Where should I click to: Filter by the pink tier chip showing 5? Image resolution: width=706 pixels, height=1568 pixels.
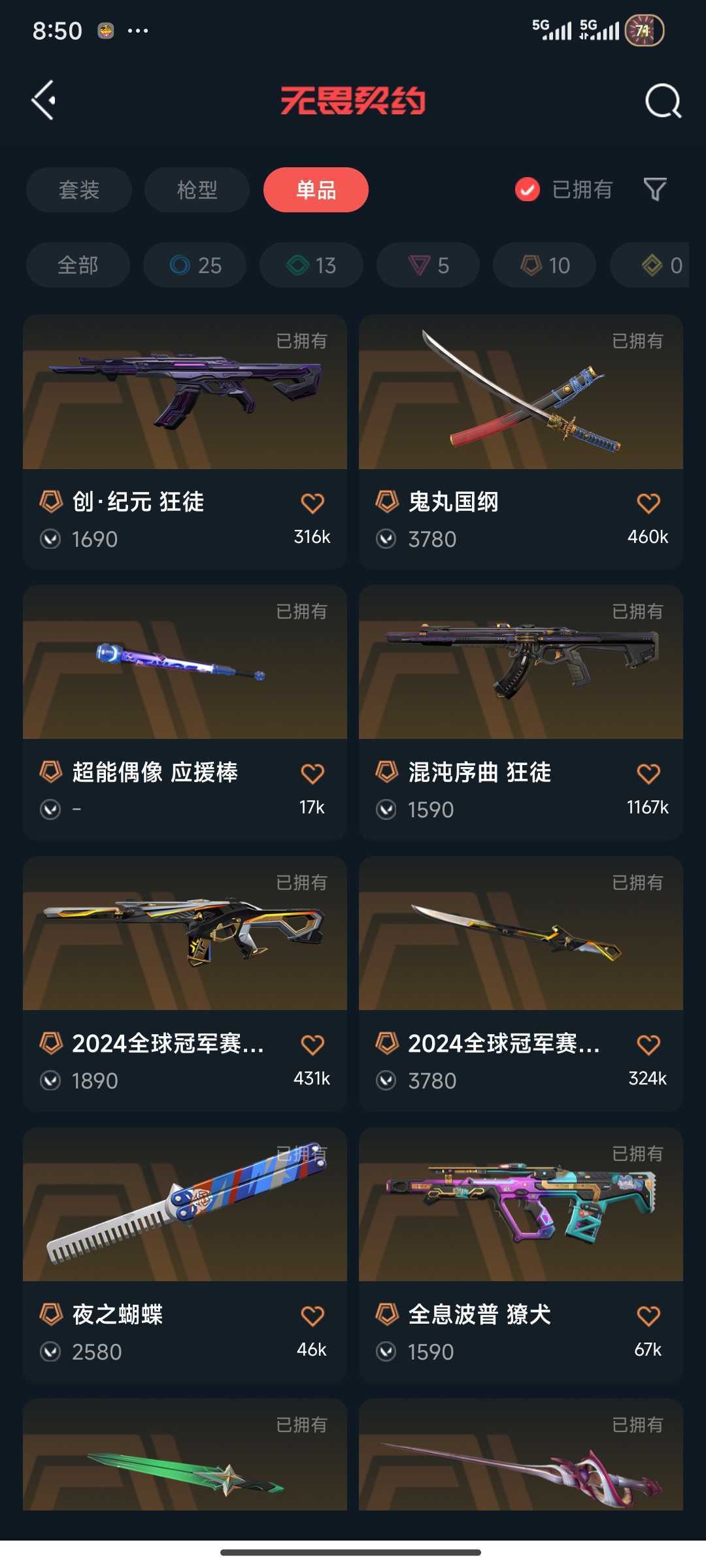428,265
